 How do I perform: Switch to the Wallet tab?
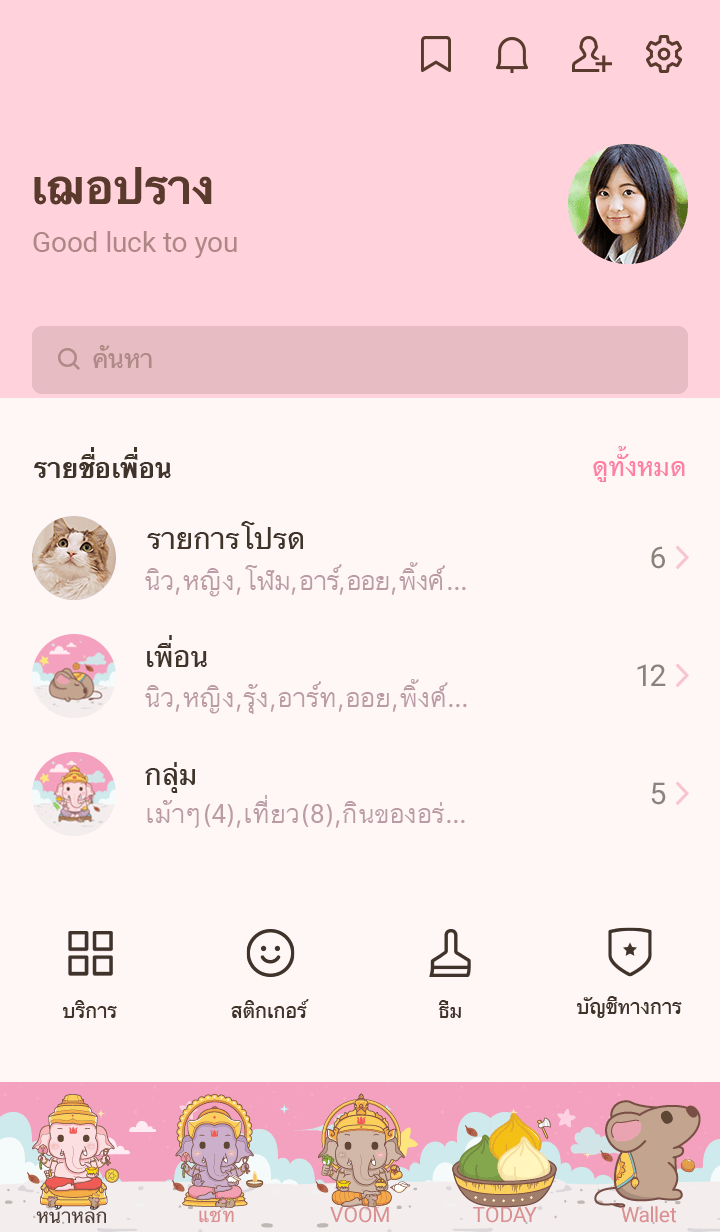(x=648, y=1160)
